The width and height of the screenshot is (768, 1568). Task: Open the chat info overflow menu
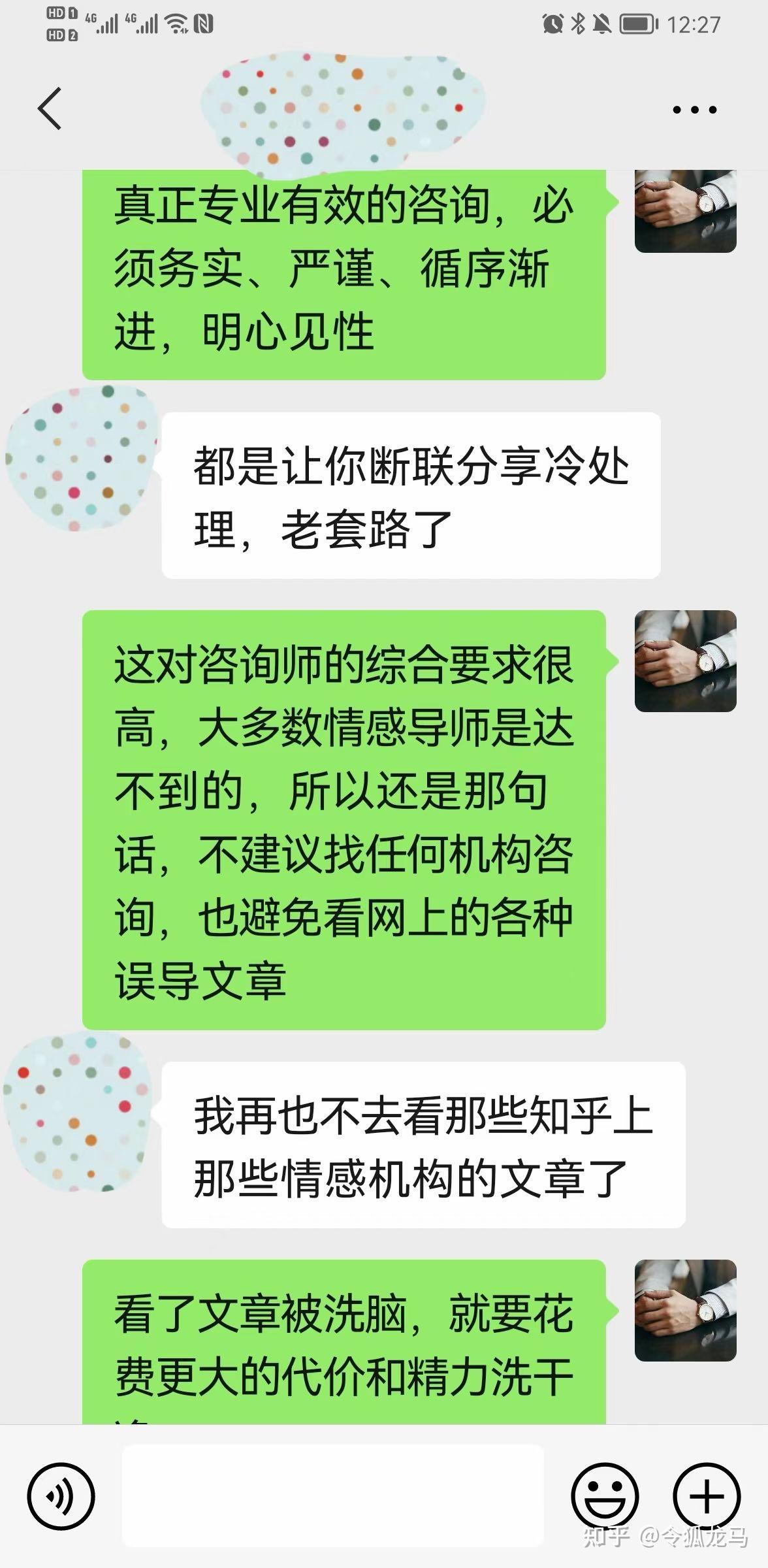coord(694,110)
